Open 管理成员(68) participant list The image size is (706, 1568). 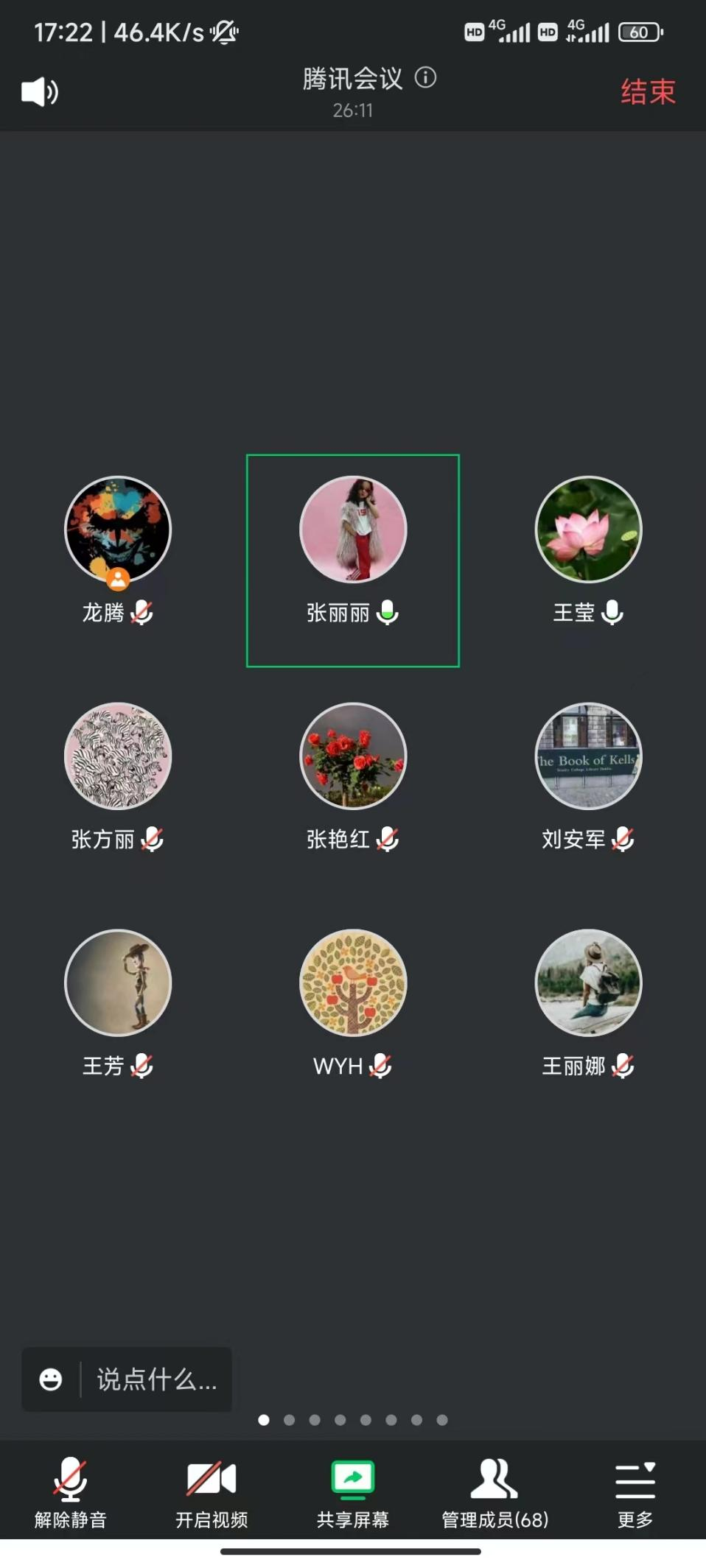click(494, 1491)
